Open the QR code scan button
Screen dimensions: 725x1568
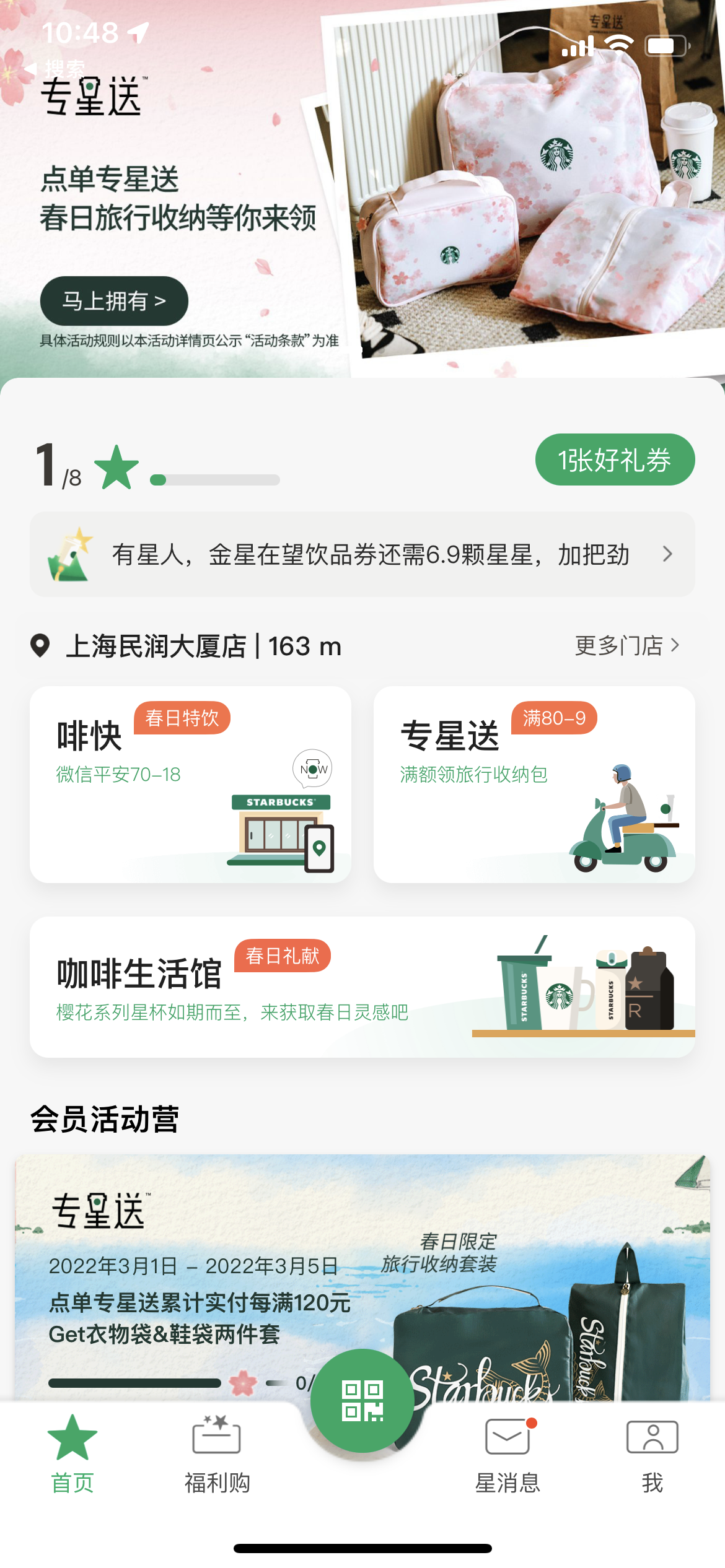tap(362, 1401)
